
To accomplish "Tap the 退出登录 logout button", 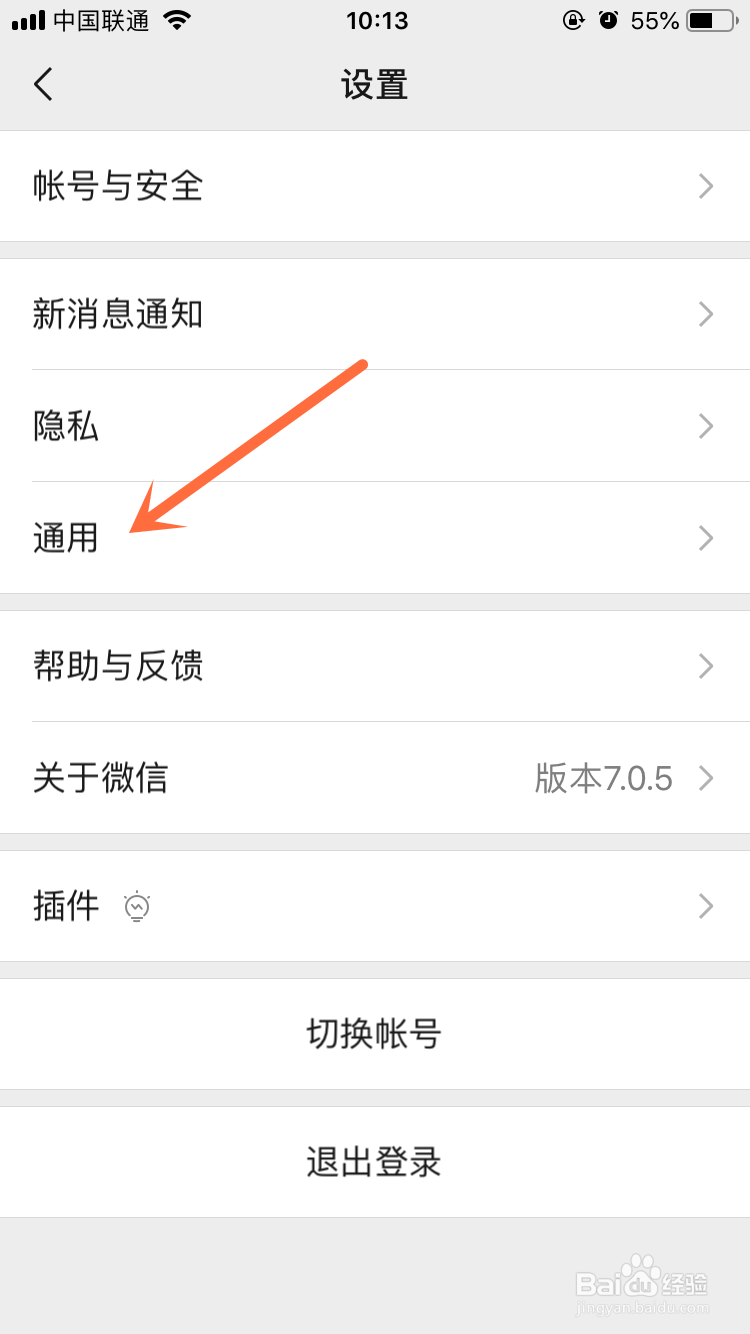I will click(x=375, y=1162).
